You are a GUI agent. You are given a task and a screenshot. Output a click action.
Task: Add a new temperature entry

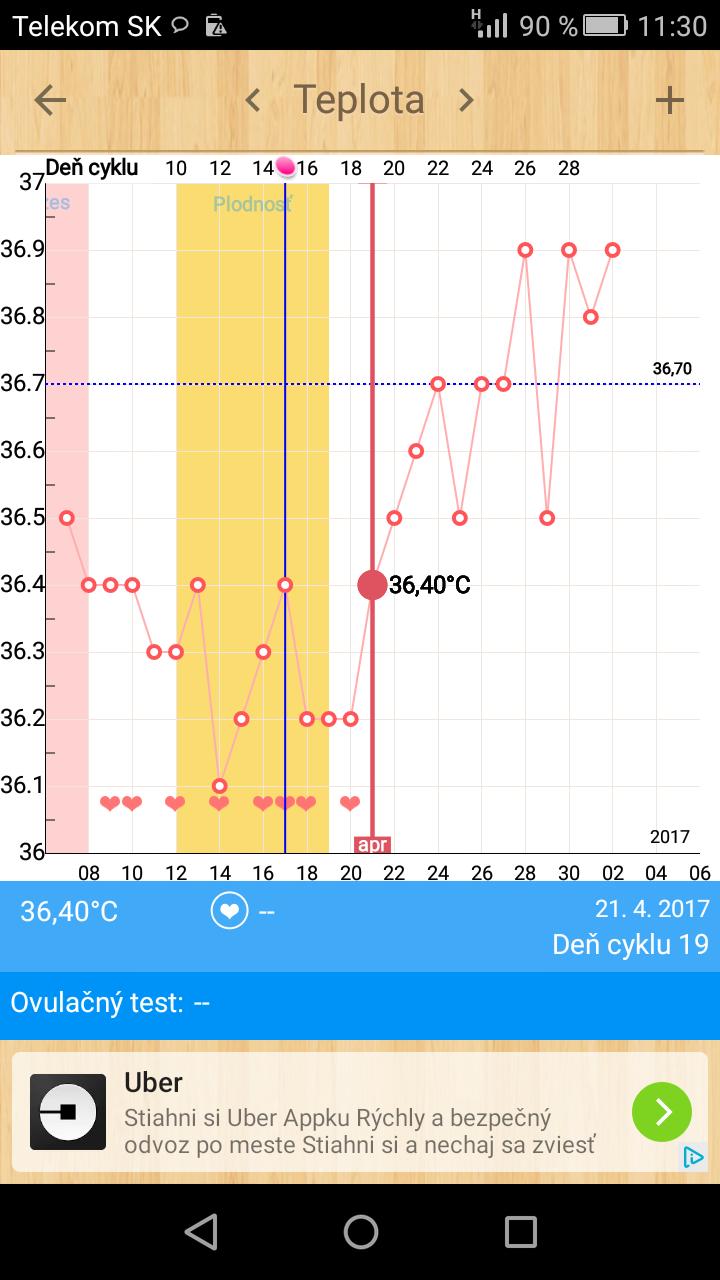669,100
